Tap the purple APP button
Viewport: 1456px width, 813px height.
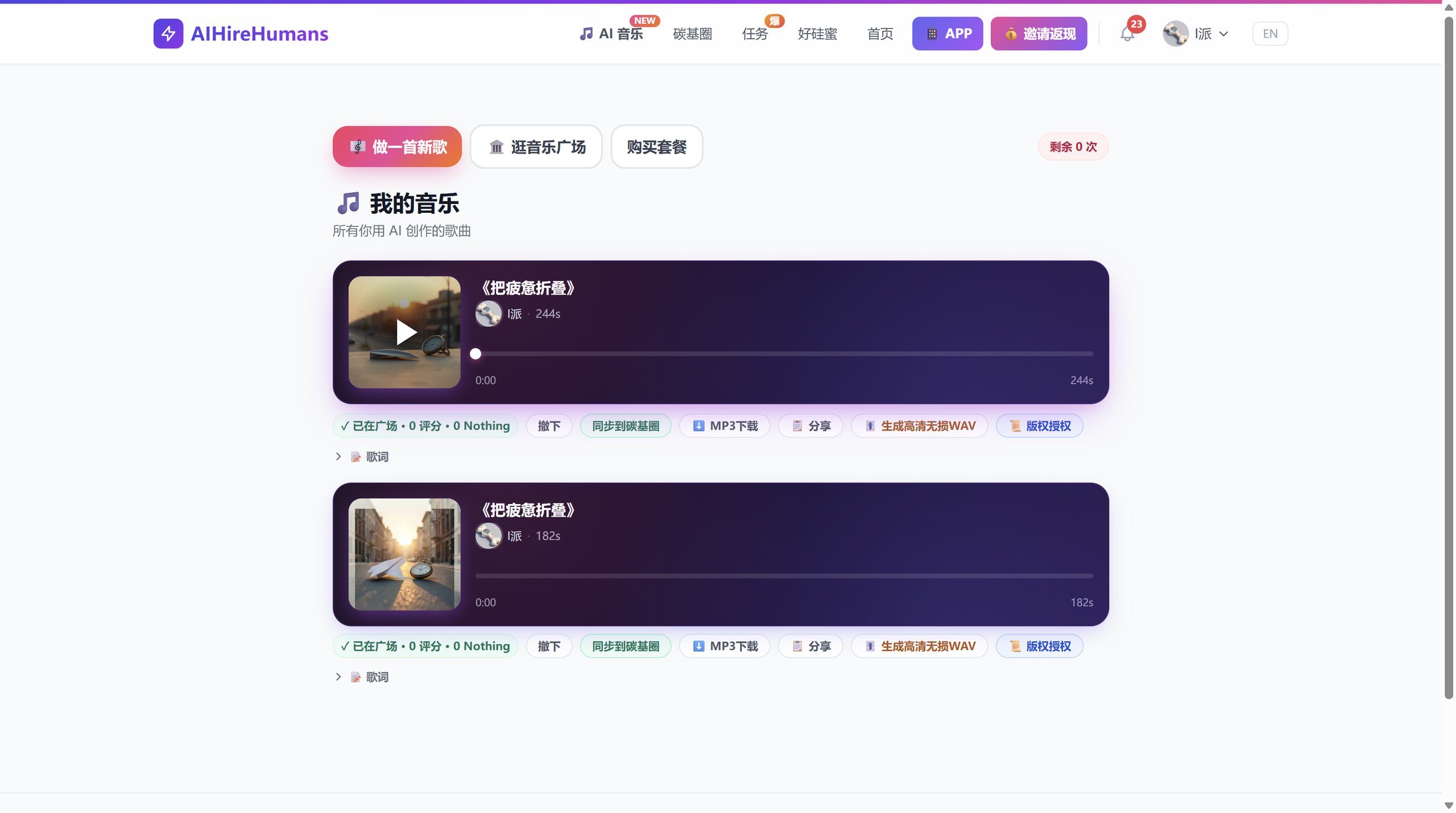948,34
